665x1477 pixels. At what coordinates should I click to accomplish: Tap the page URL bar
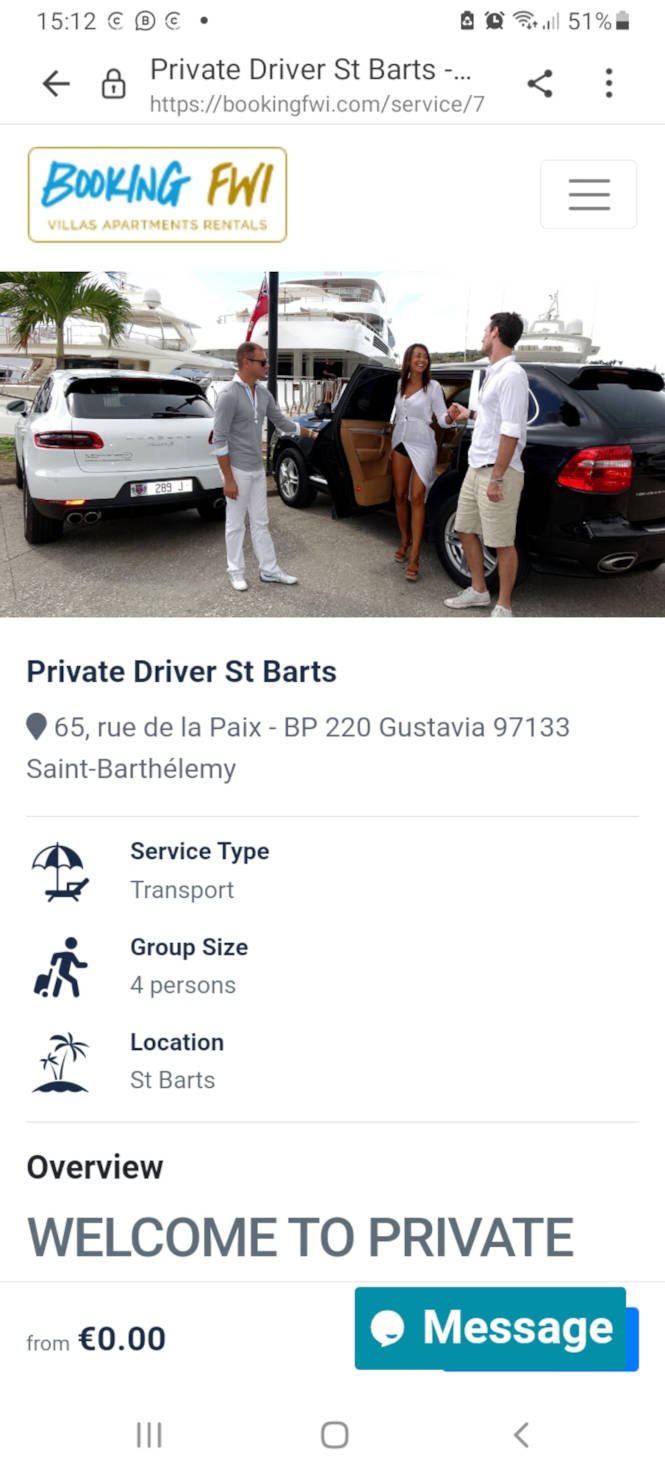[316, 85]
